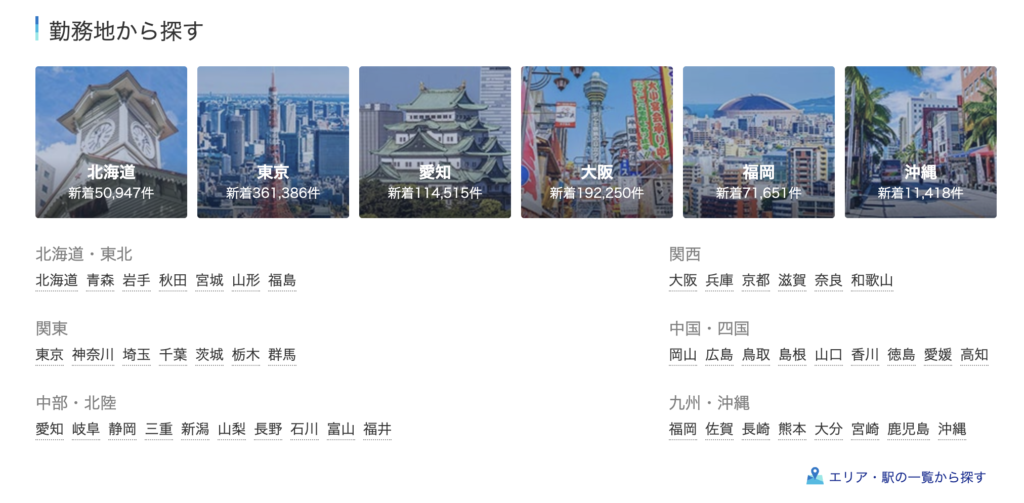Open the 北海道 photo tile
Image resolution: width=1024 pixels, height=503 pixels.
coord(111,142)
